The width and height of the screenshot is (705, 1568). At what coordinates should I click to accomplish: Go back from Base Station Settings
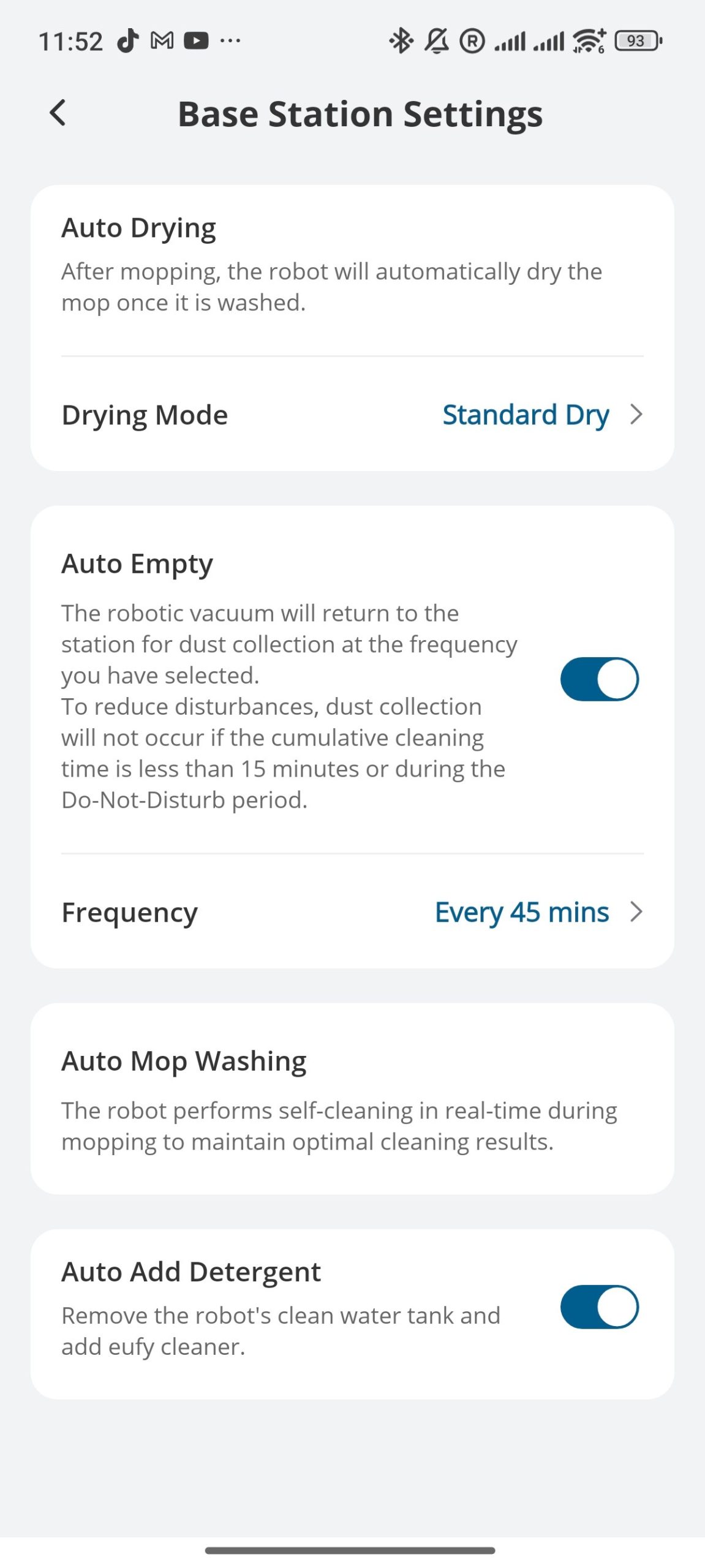[x=58, y=113]
